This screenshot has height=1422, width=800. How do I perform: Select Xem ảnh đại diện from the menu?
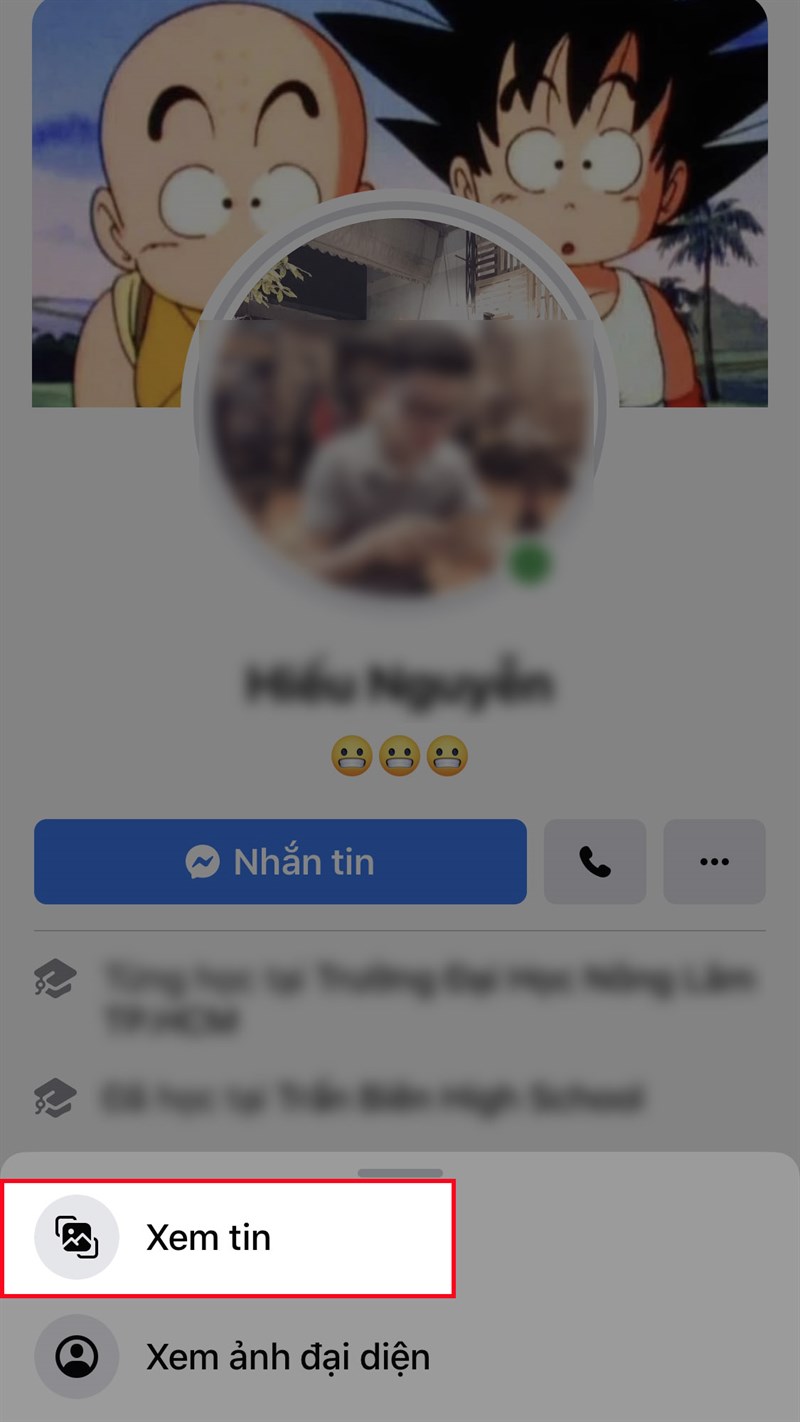point(287,1356)
